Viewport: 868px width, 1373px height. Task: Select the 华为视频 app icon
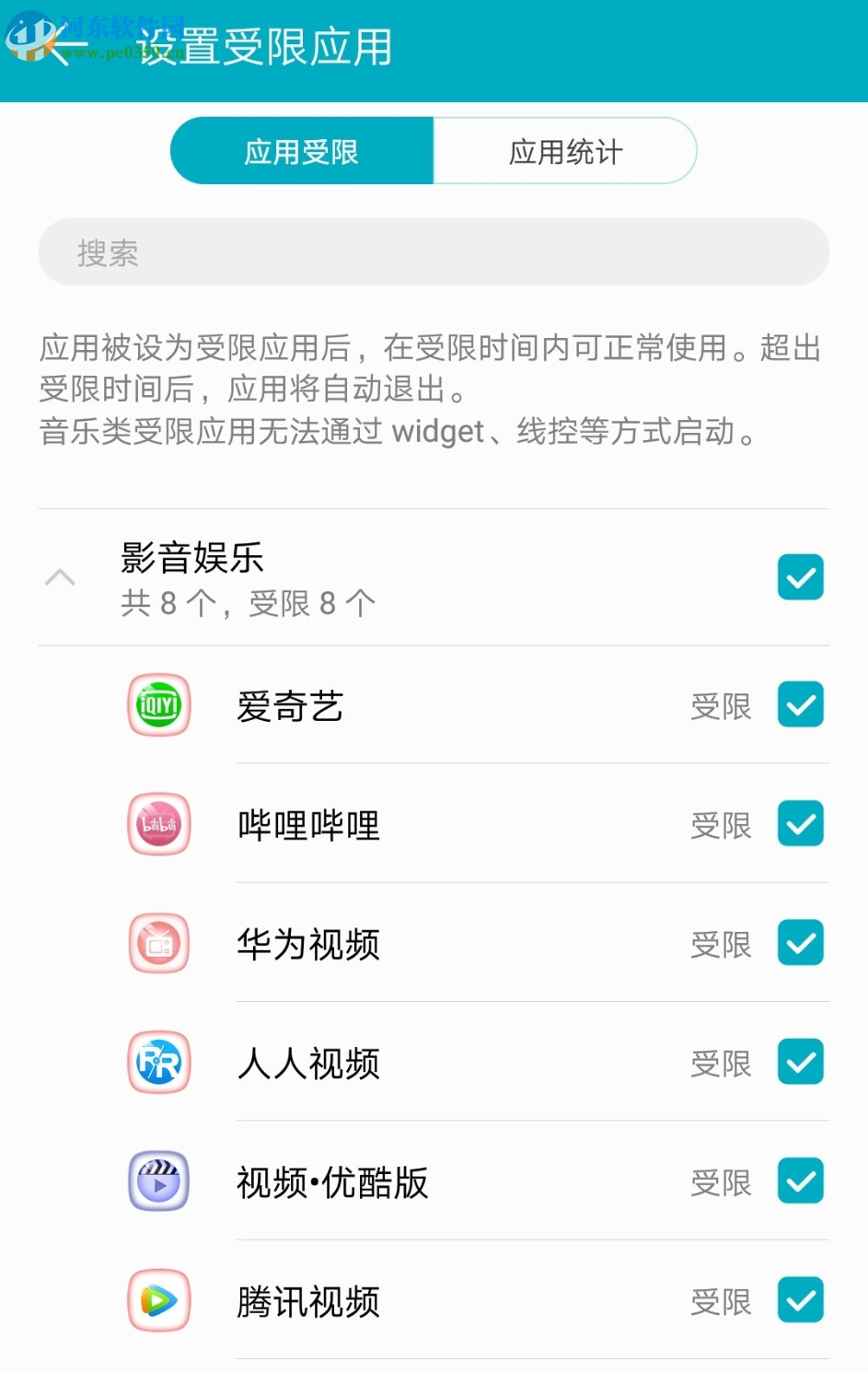[158, 943]
